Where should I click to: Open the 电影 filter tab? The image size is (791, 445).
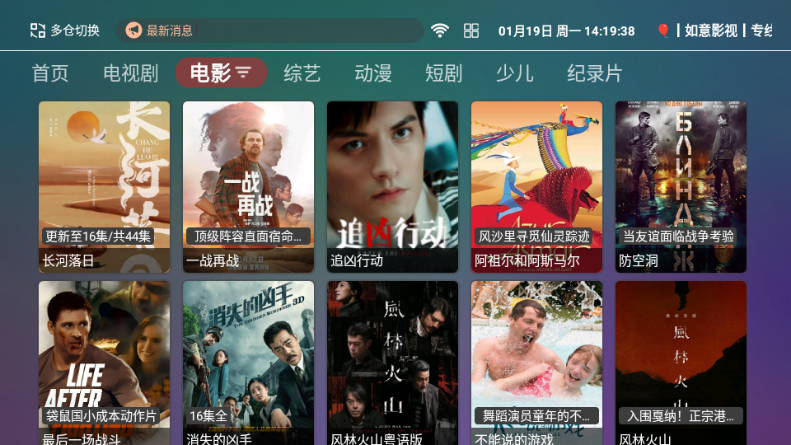coord(221,73)
